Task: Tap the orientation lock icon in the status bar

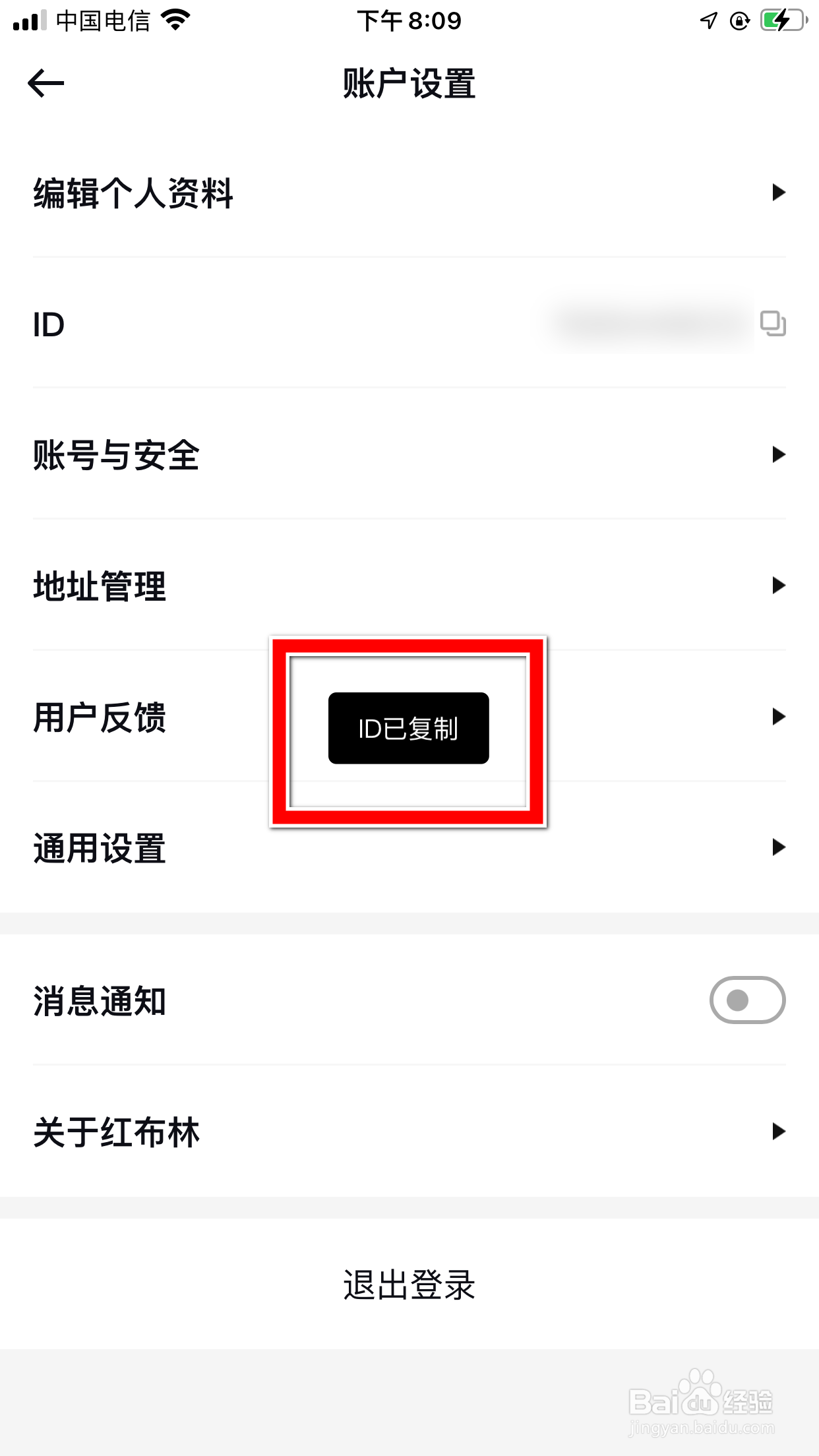Action: (x=740, y=20)
